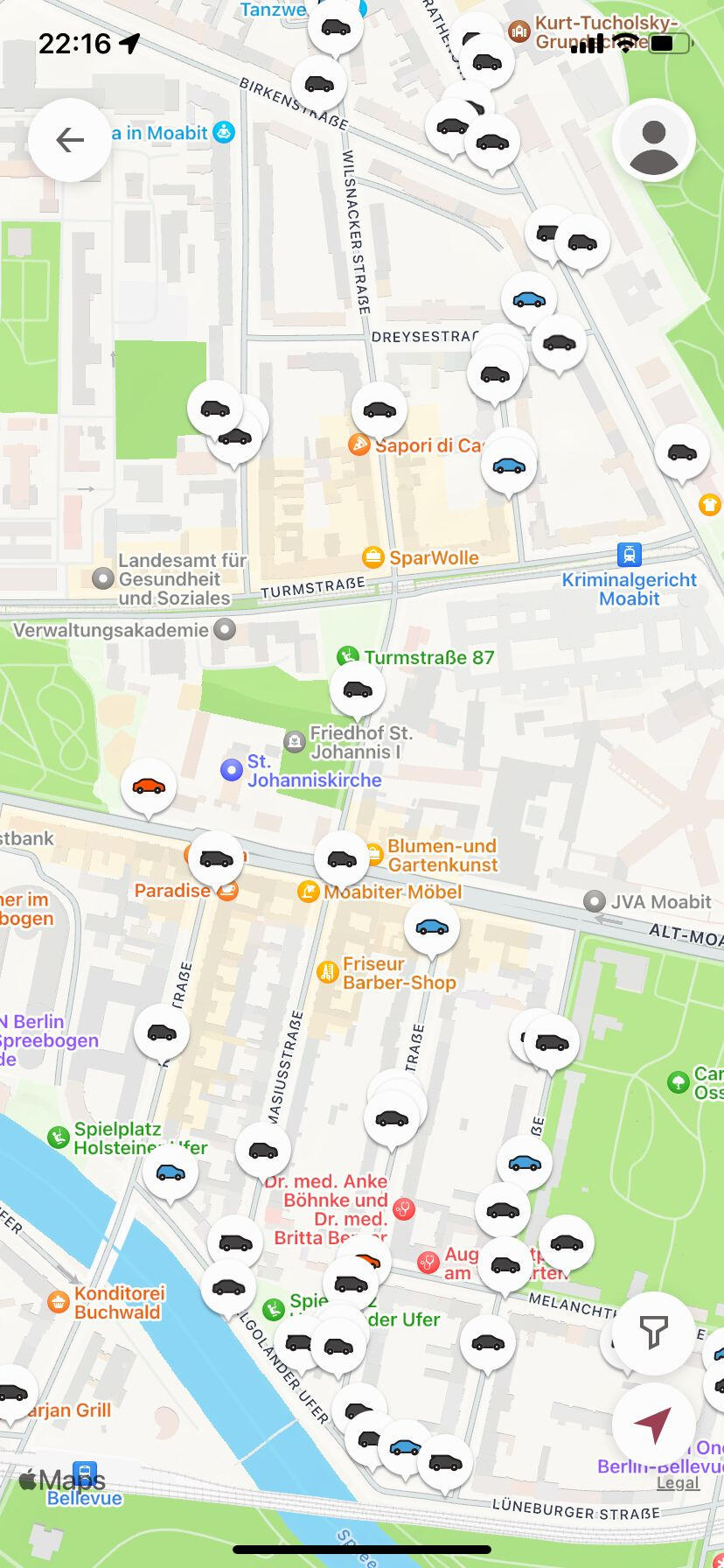Select the blue car near Spielplatz Holsteiner Ufer
Viewport: 724px width, 1568px height.
(x=171, y=1172)
